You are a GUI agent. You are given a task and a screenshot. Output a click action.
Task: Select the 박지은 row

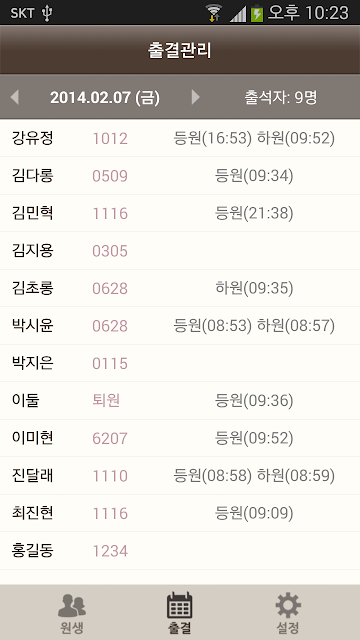(x=180, y=363)
